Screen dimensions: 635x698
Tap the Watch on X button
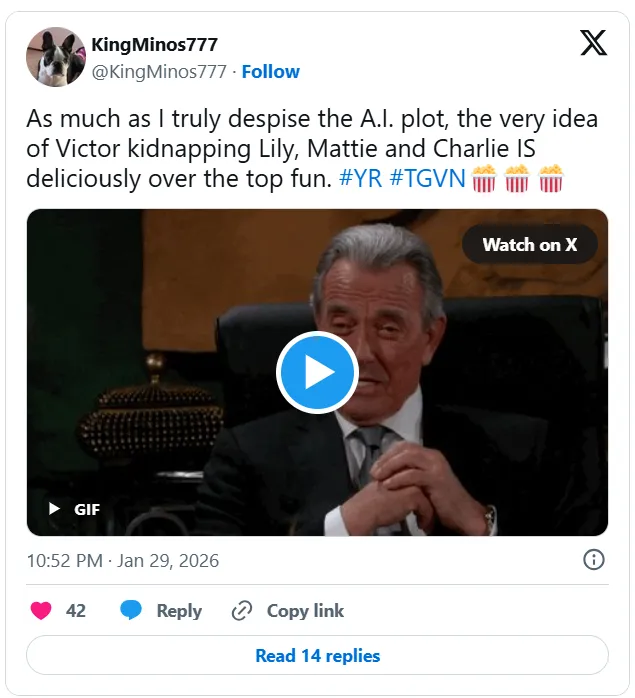point(529,244)
